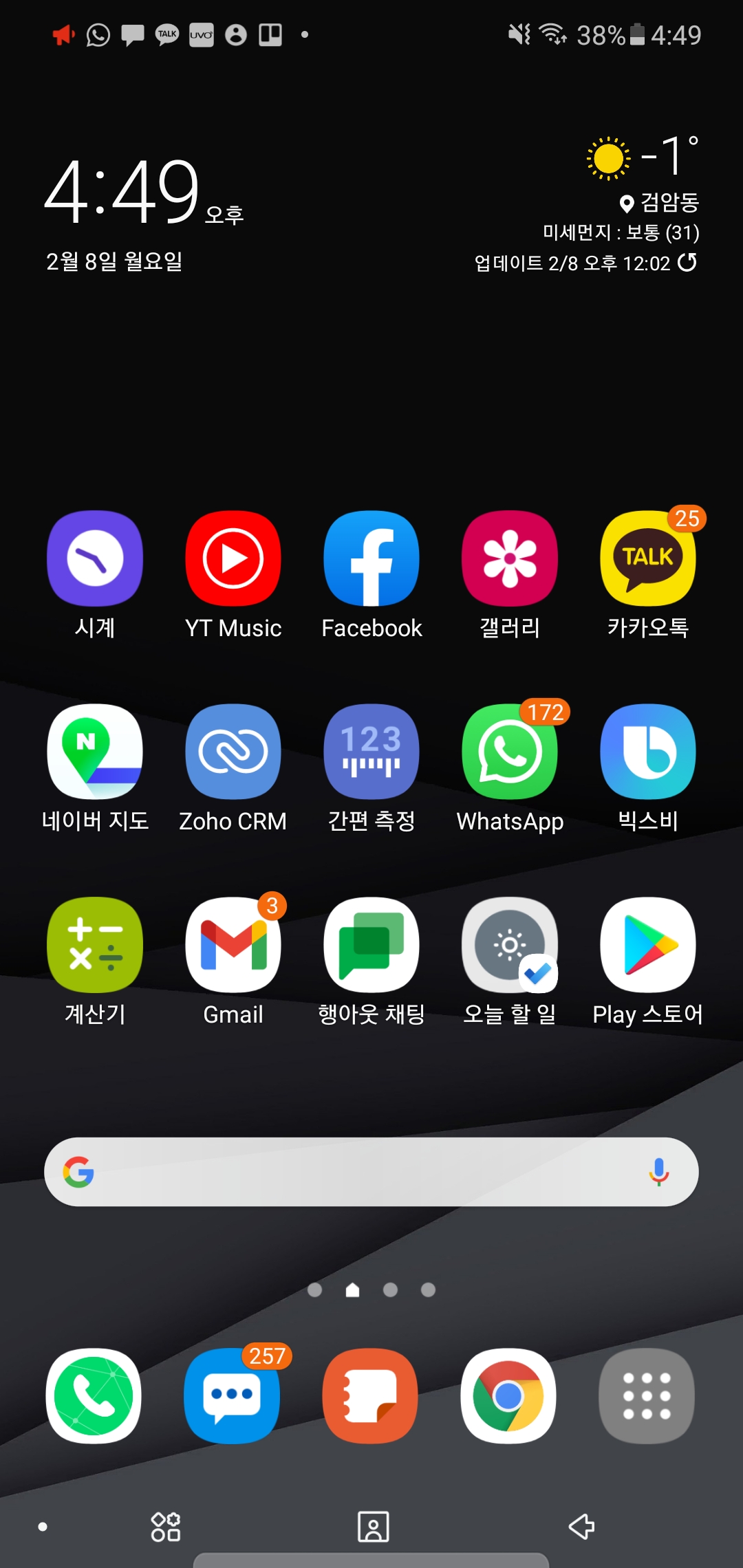Open the phone dialer in dock
The height and width of the screenshot is (1568, 743).
point(94,1396)
